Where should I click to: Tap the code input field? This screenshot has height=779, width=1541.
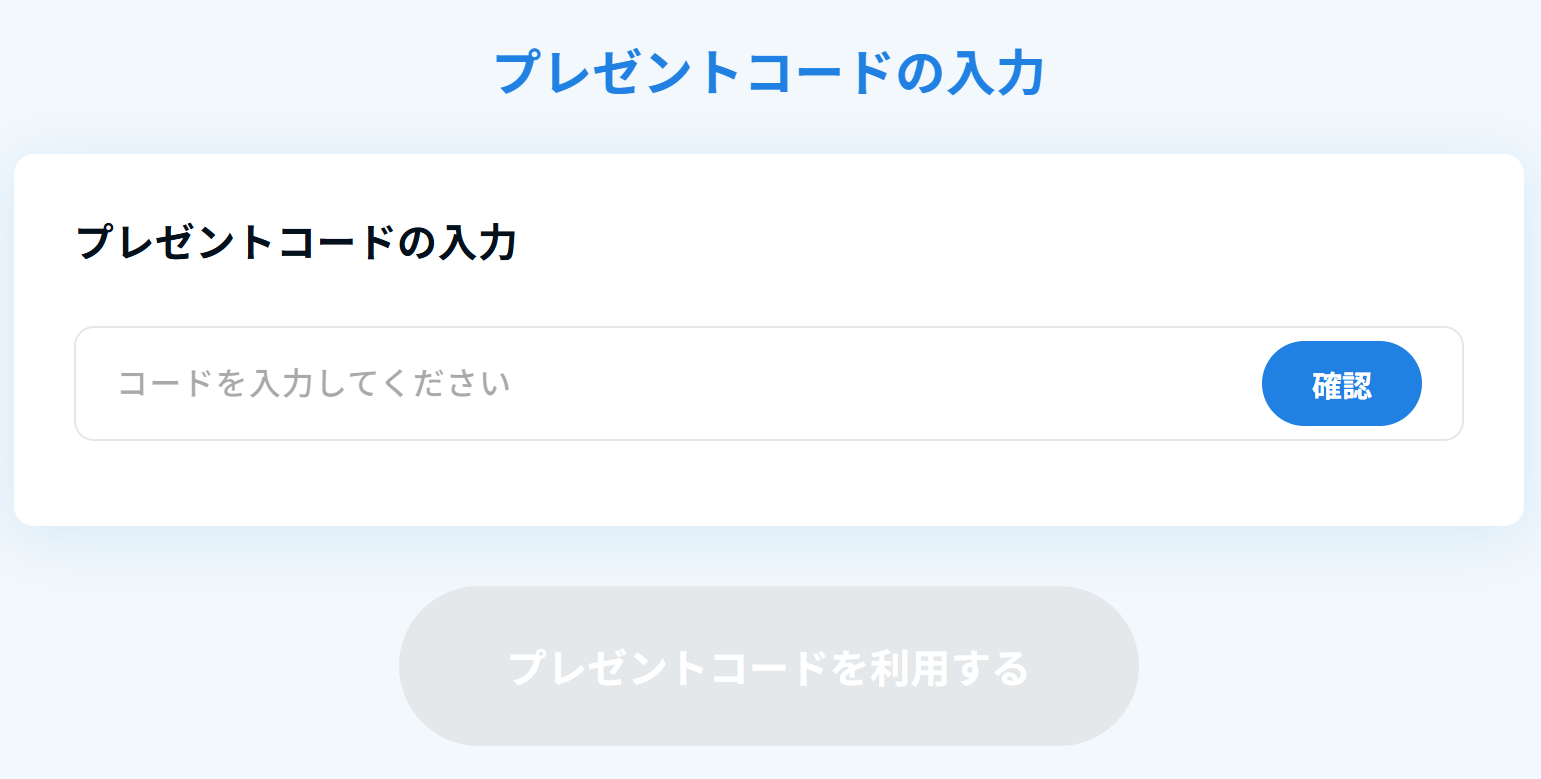[x=660, y=384]
